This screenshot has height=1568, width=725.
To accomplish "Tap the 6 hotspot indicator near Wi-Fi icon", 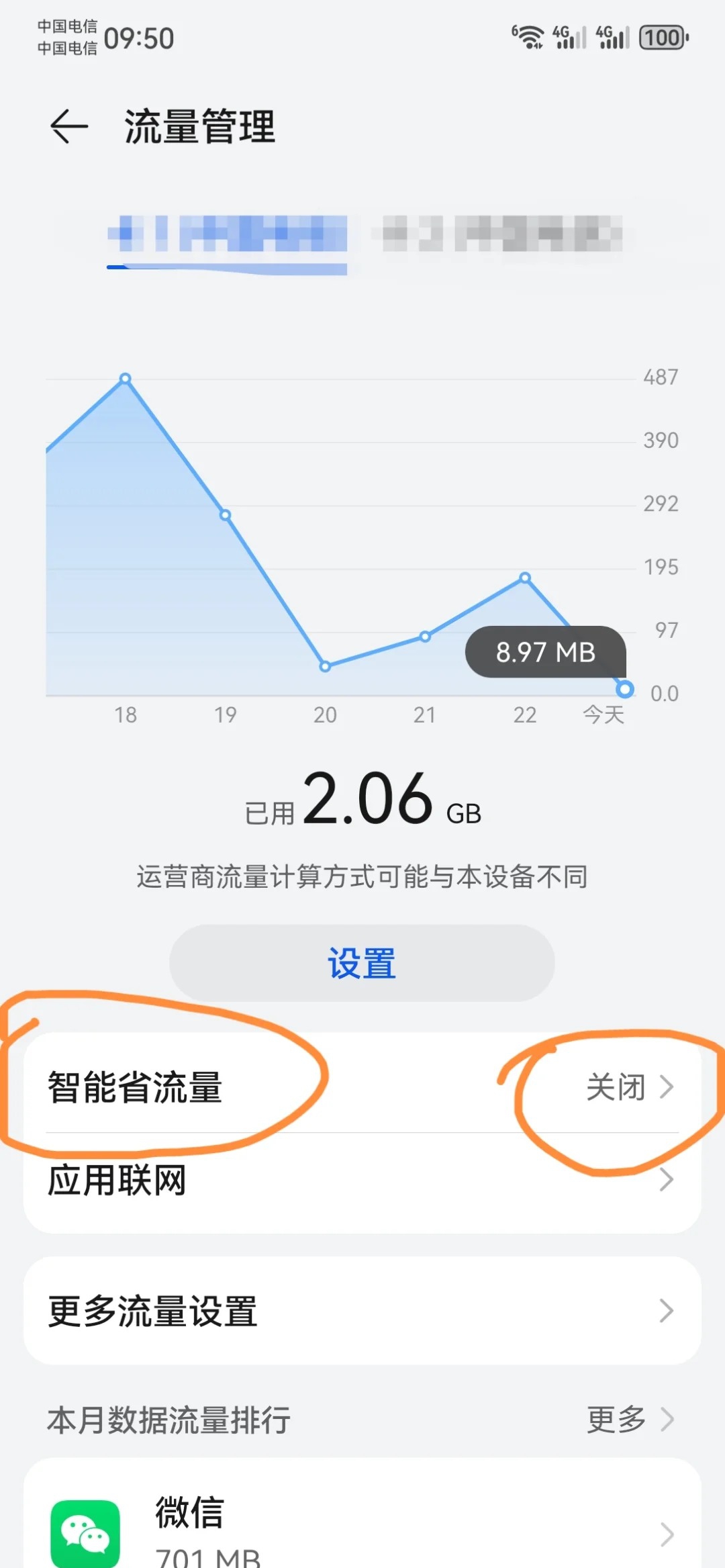I will [x=514, y=29].
